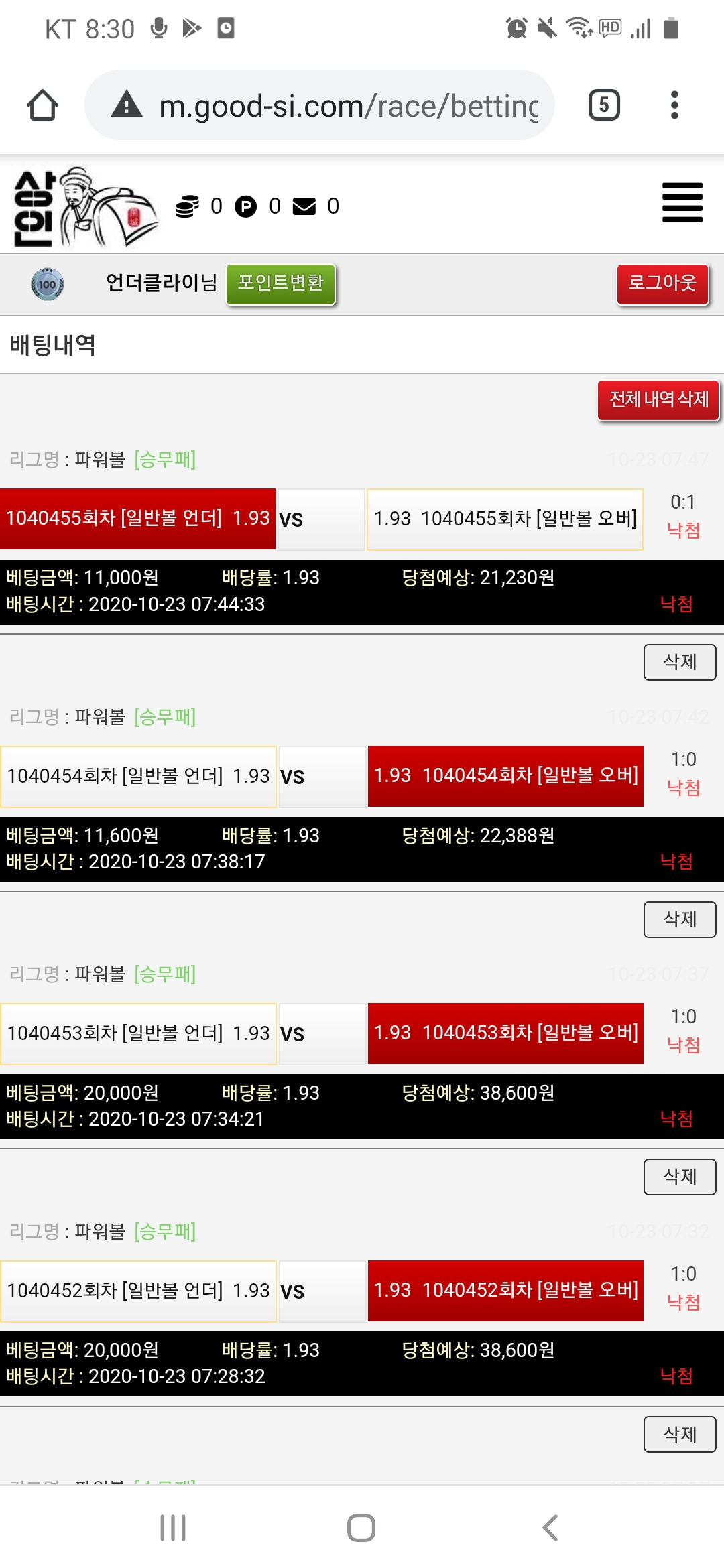Go back using the system back button
This screenshot has width=724, height=1568.
coord(550,1528)
